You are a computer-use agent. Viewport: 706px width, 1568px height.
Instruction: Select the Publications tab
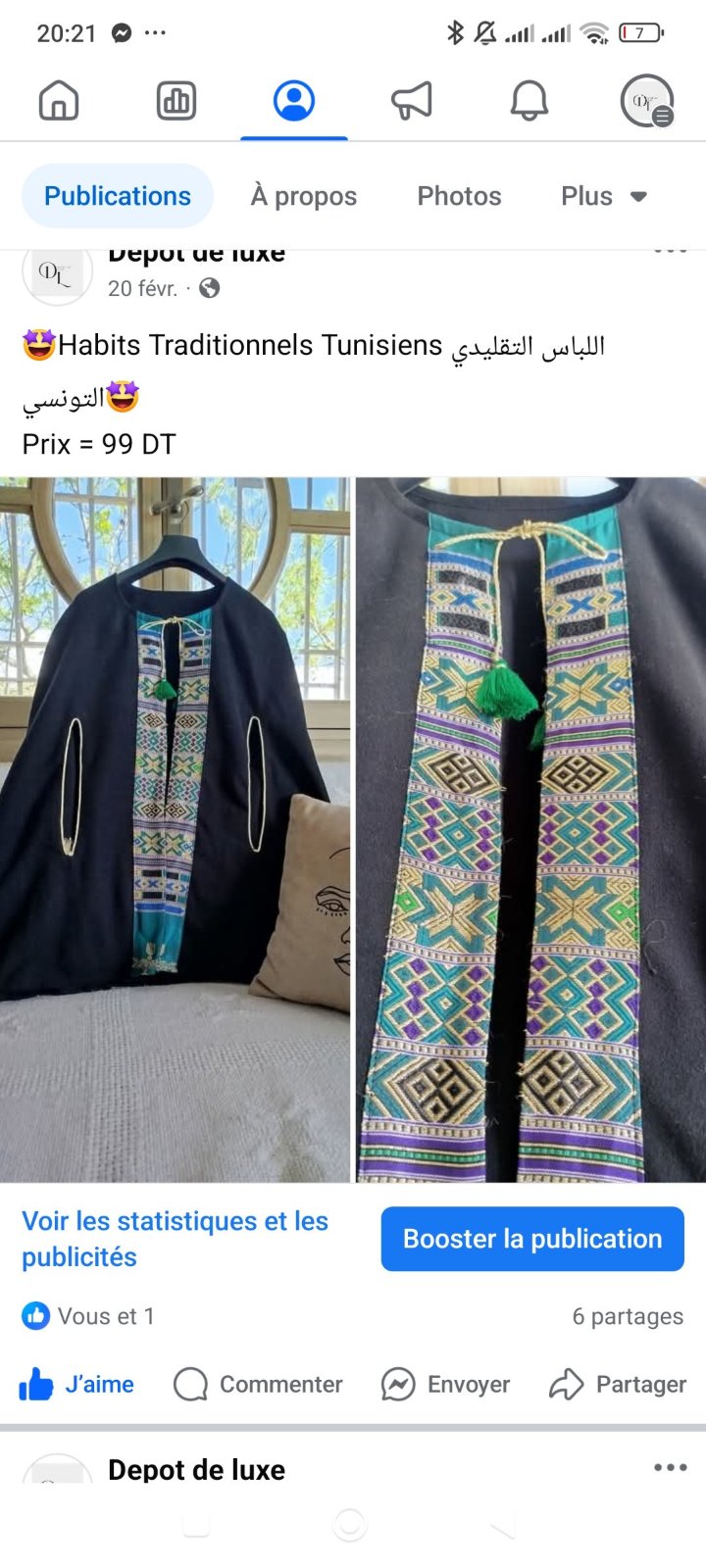click(x=118, y=196)
